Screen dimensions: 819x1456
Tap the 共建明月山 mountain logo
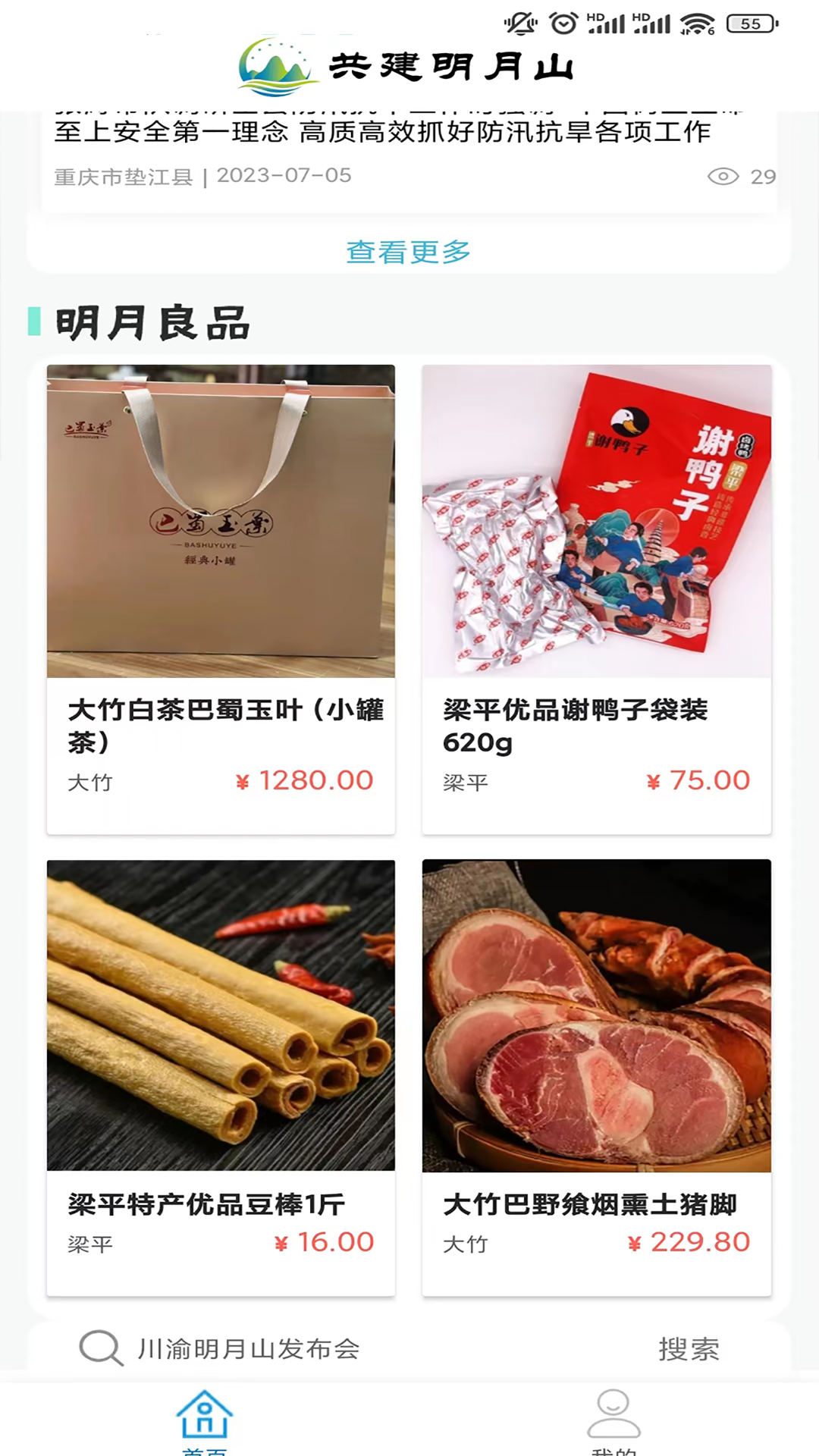(x=276, y=65)
